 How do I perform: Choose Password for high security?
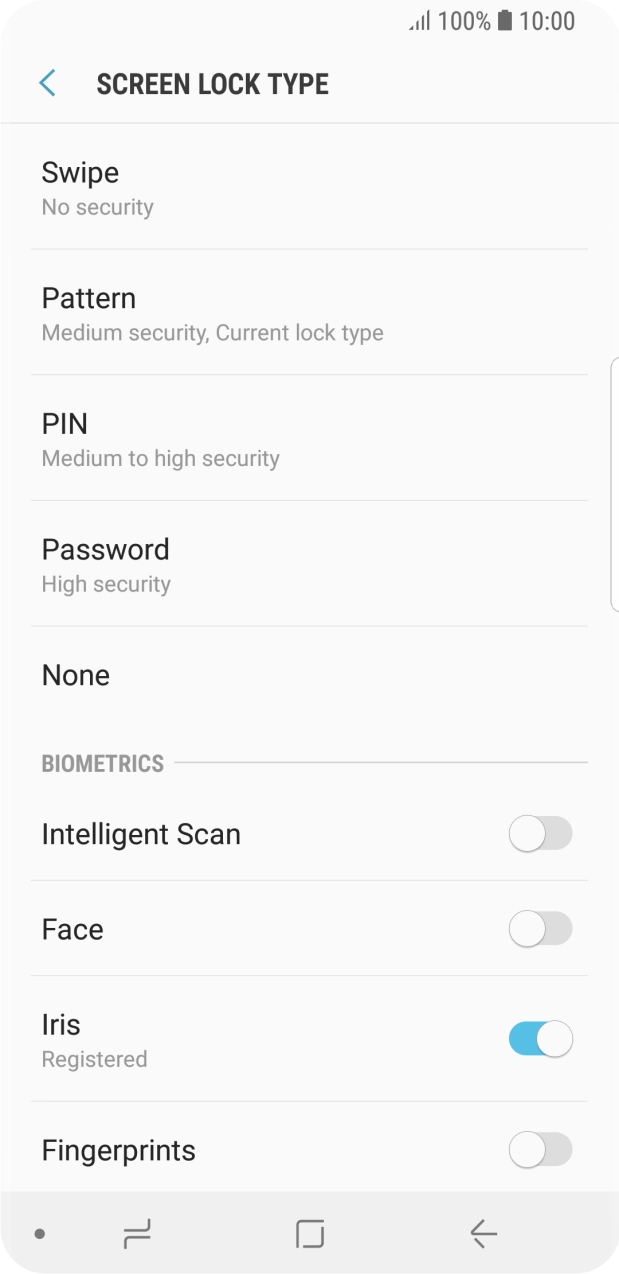tap(309, 565)
